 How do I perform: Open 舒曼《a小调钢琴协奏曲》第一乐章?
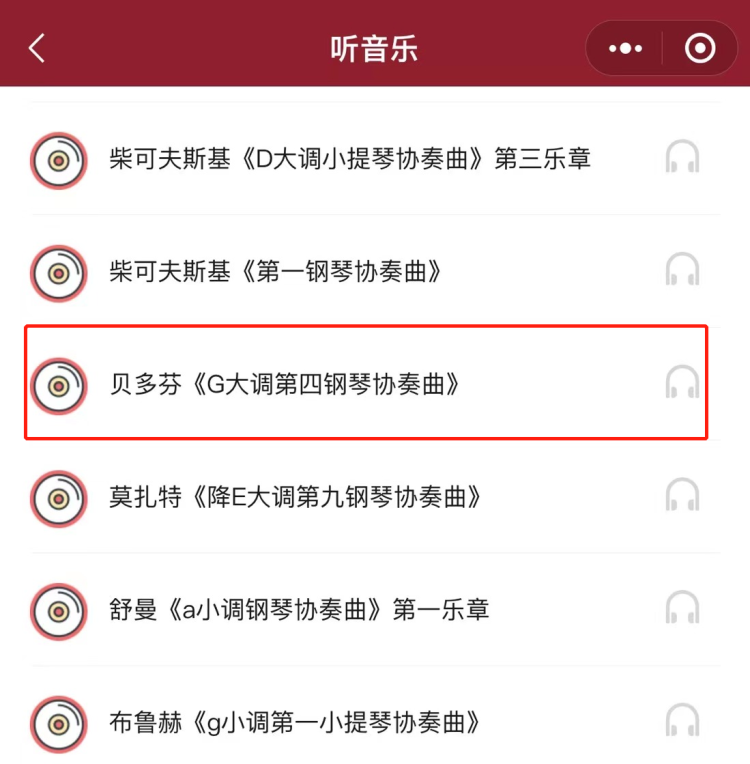tap(299, 609)
